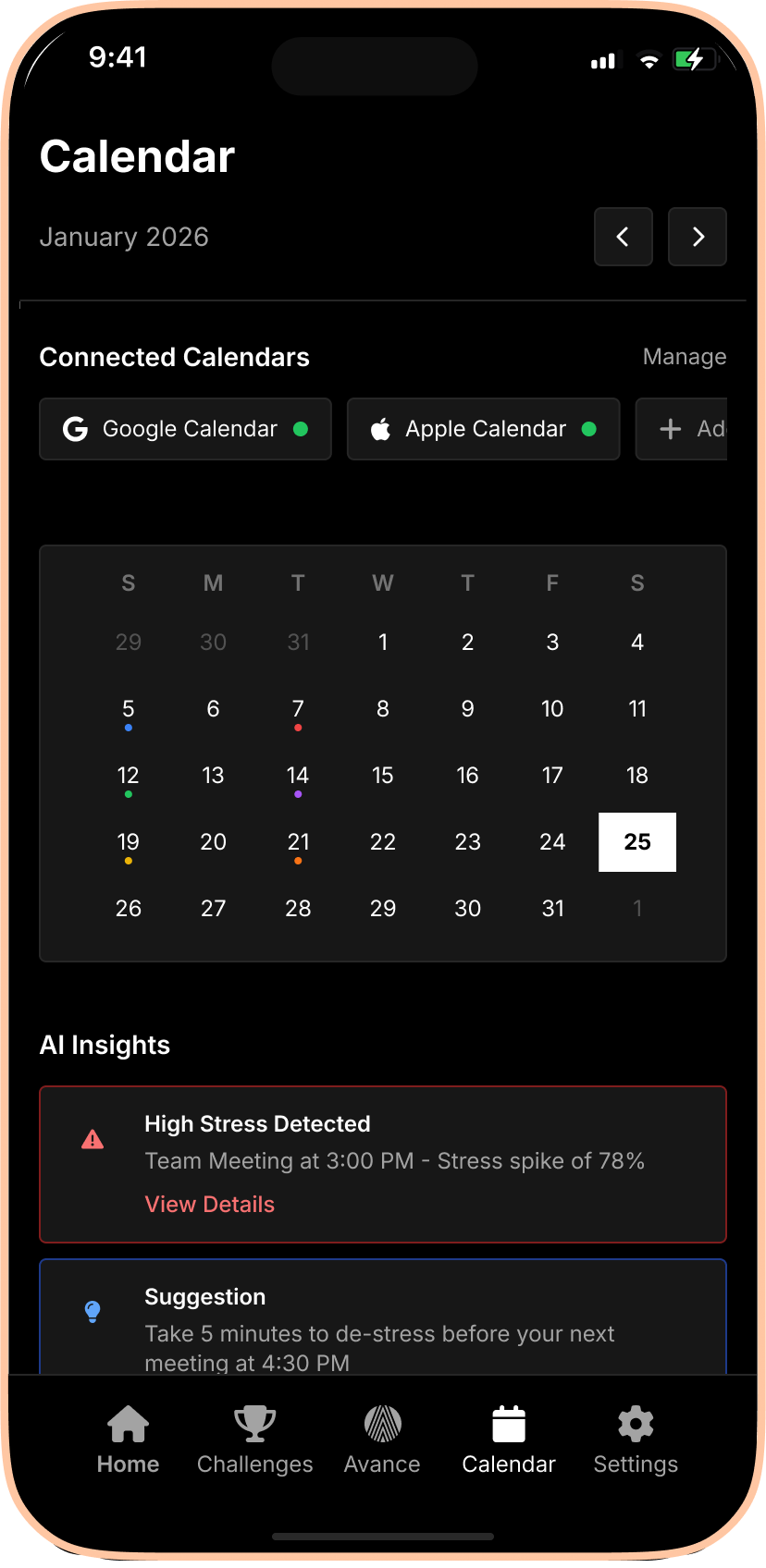Switch to the Challenges tab
The width and height of the screenshot is (766, 1568).
coord(254,1439)
